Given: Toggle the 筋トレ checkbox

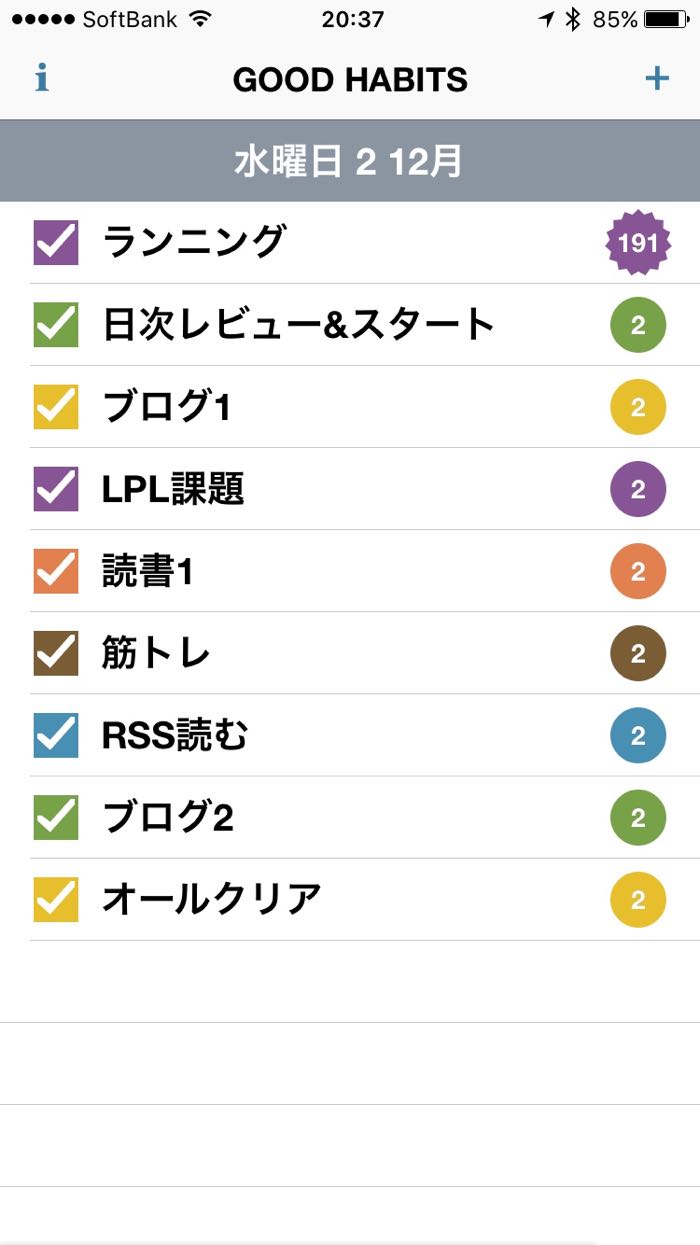Looking at the screenshot, I should pyautogui.click(x=56, y=653).
